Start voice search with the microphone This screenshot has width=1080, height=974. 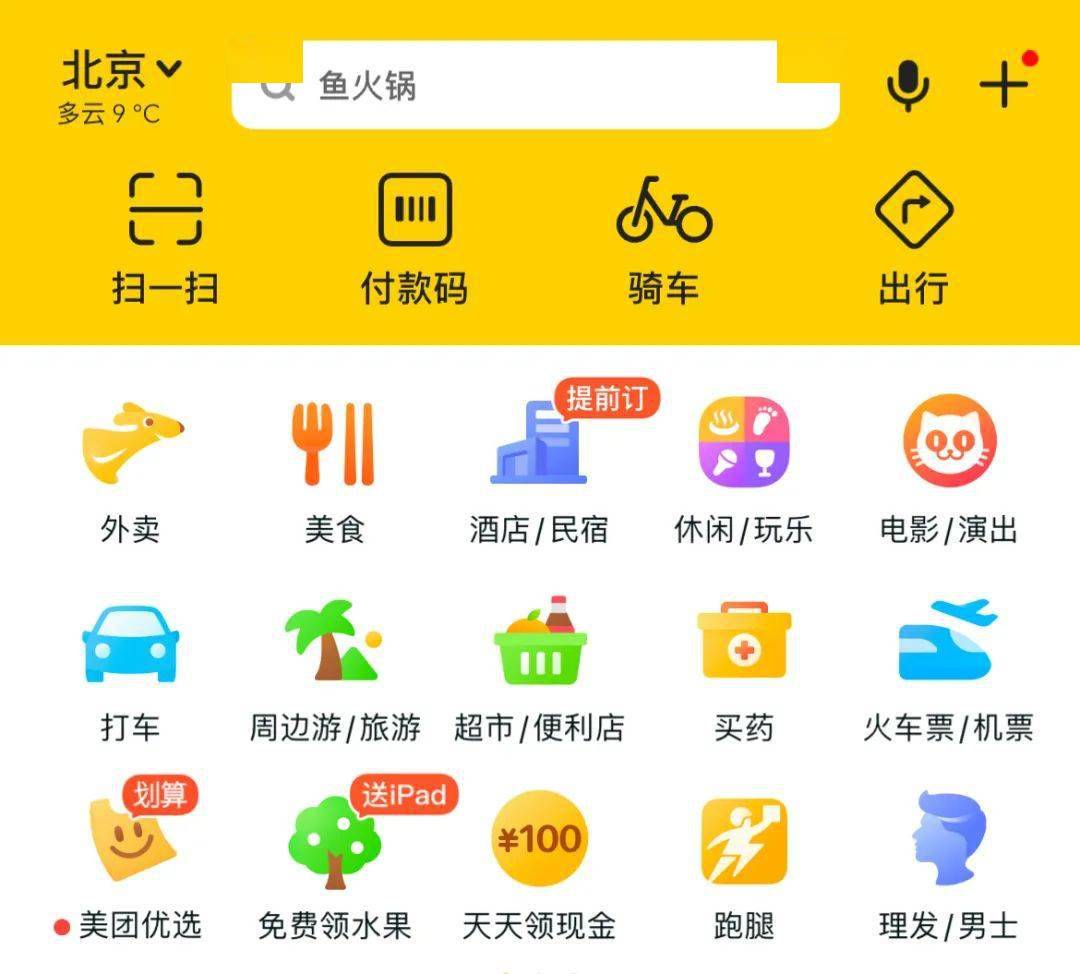(908, 85)
